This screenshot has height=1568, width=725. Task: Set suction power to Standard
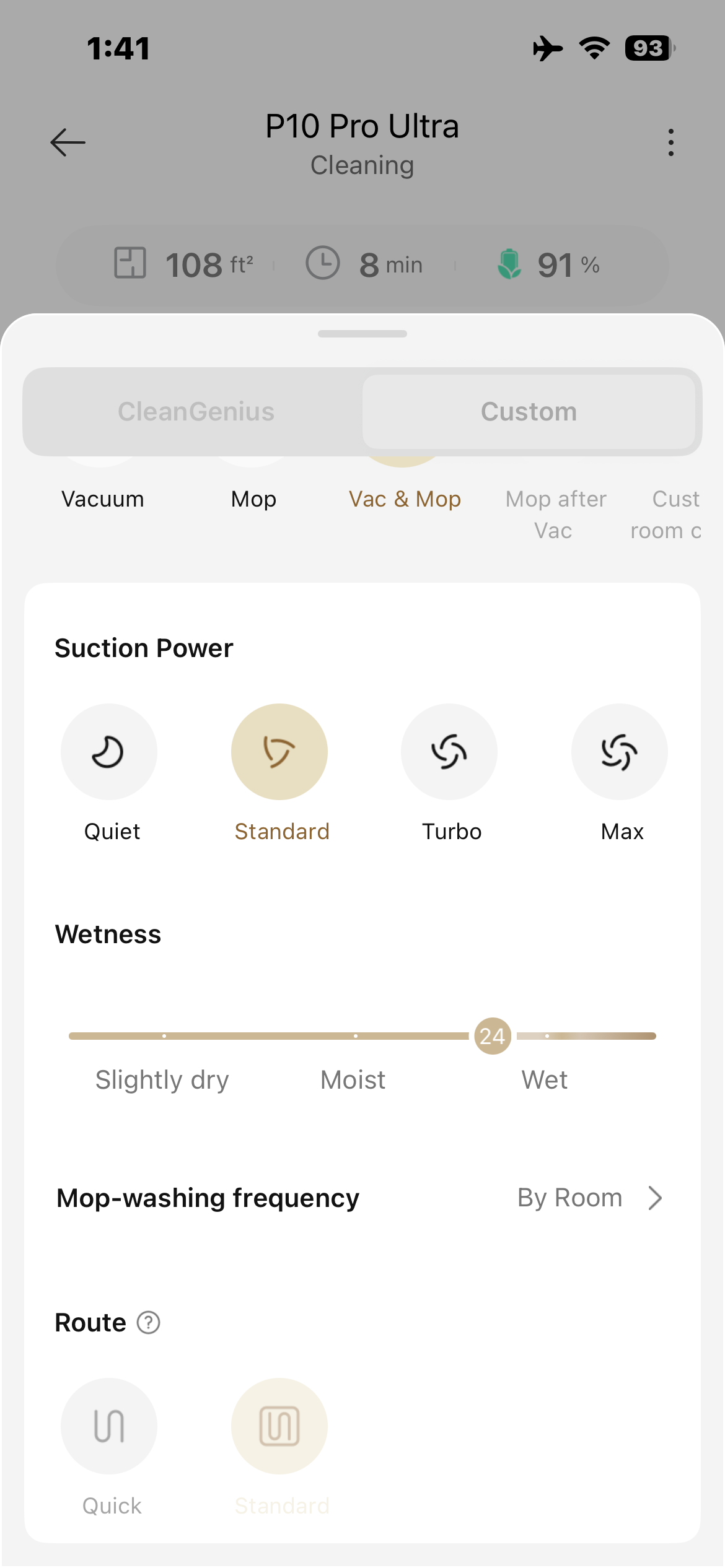click(279, 752)
